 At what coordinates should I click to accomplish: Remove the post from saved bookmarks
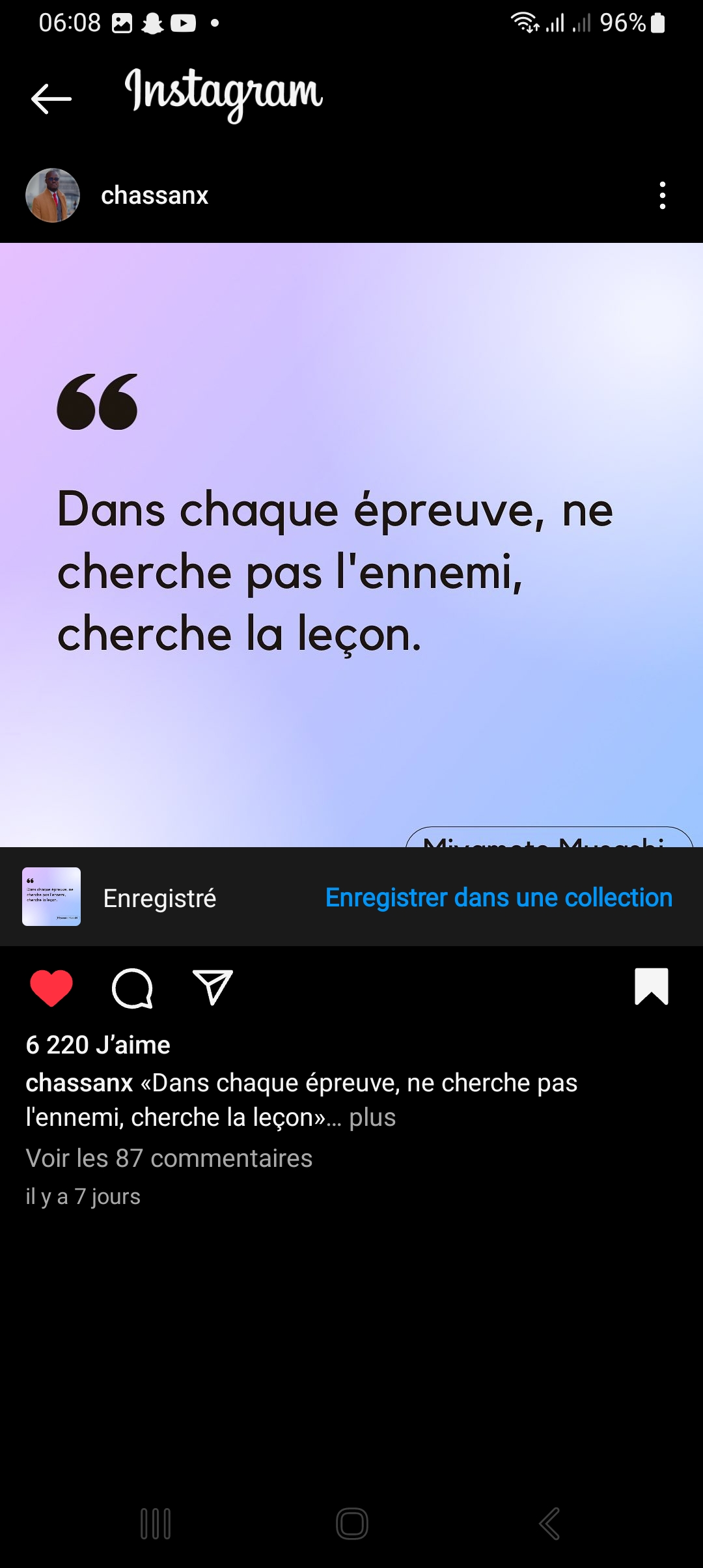[651, 987]
